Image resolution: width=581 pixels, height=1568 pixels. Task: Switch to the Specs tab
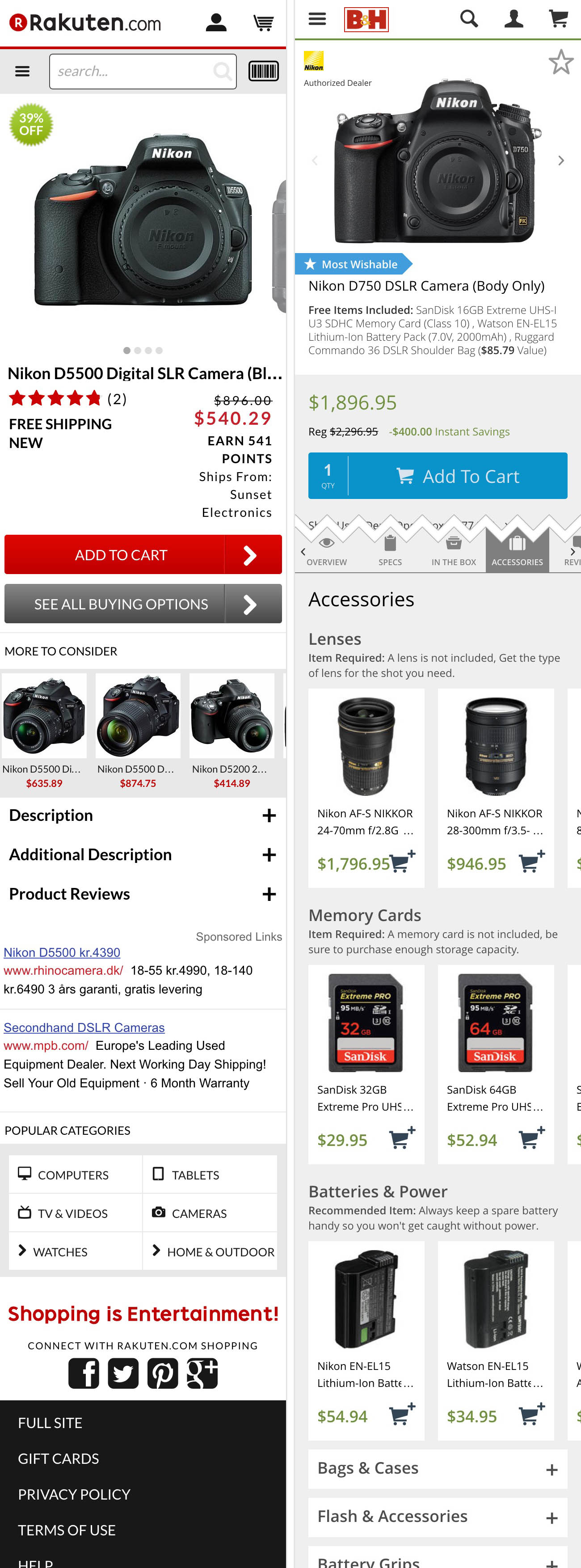[390, 550]
